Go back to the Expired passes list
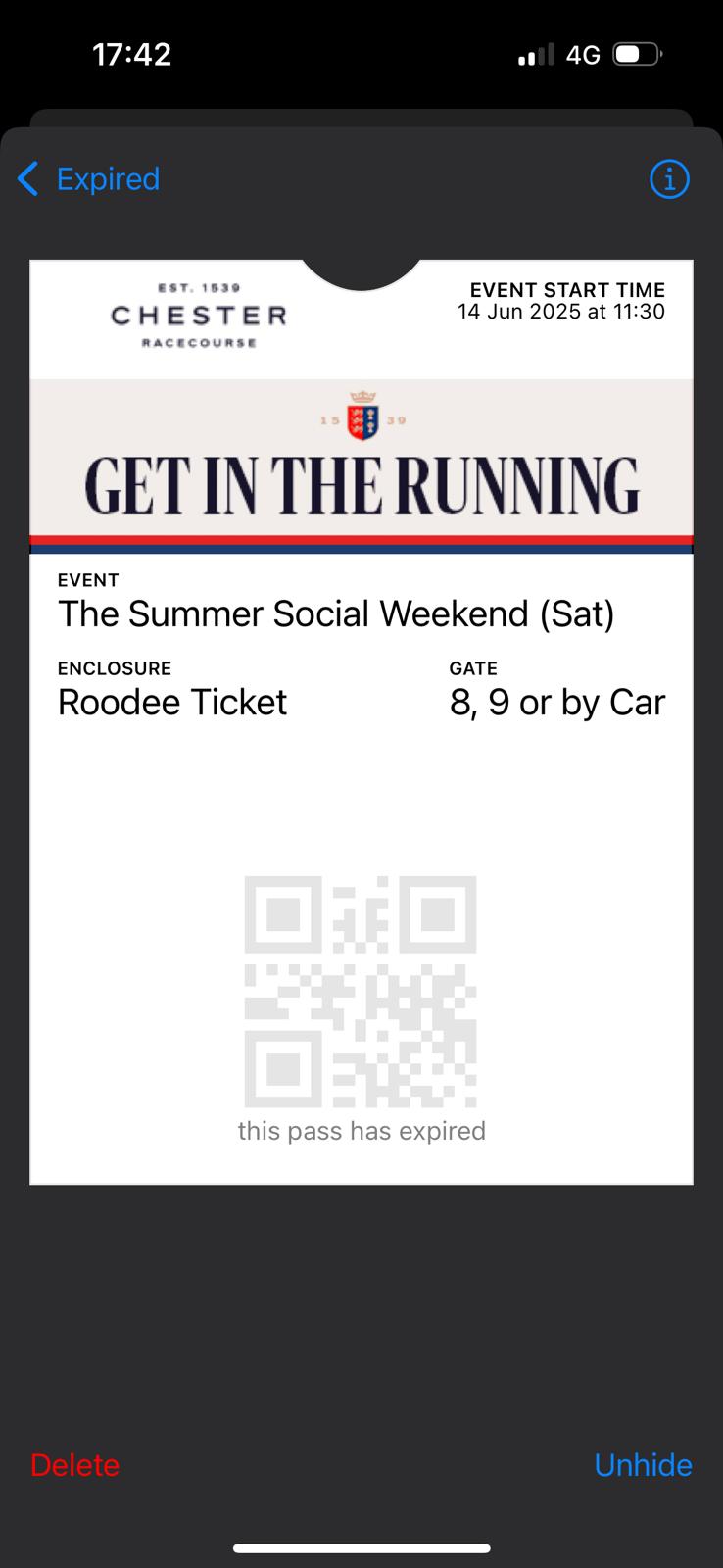Image resolution: width=723 pixels, height=1568 pixels. tap(89, 179)
